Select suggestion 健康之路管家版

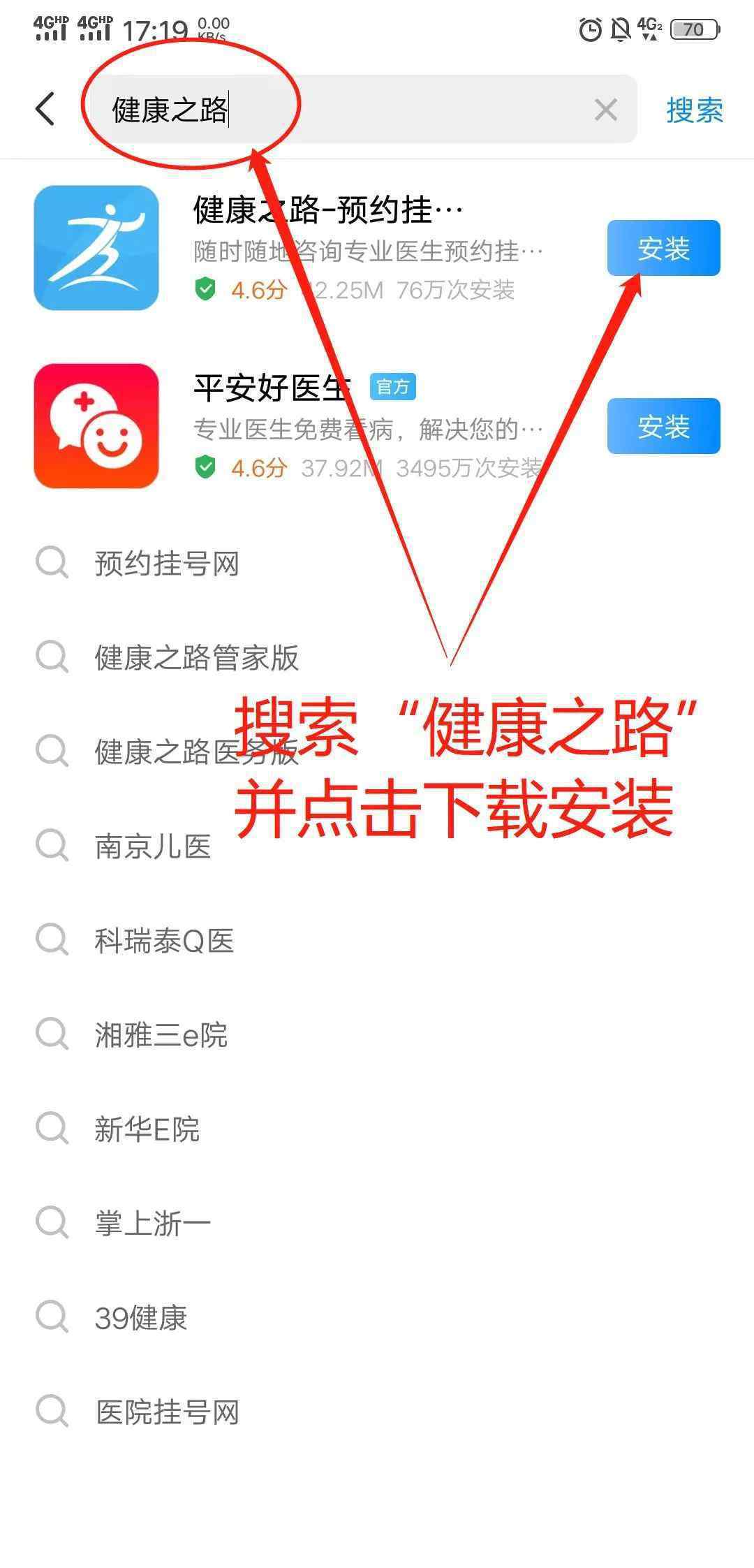tap(377, 657)
